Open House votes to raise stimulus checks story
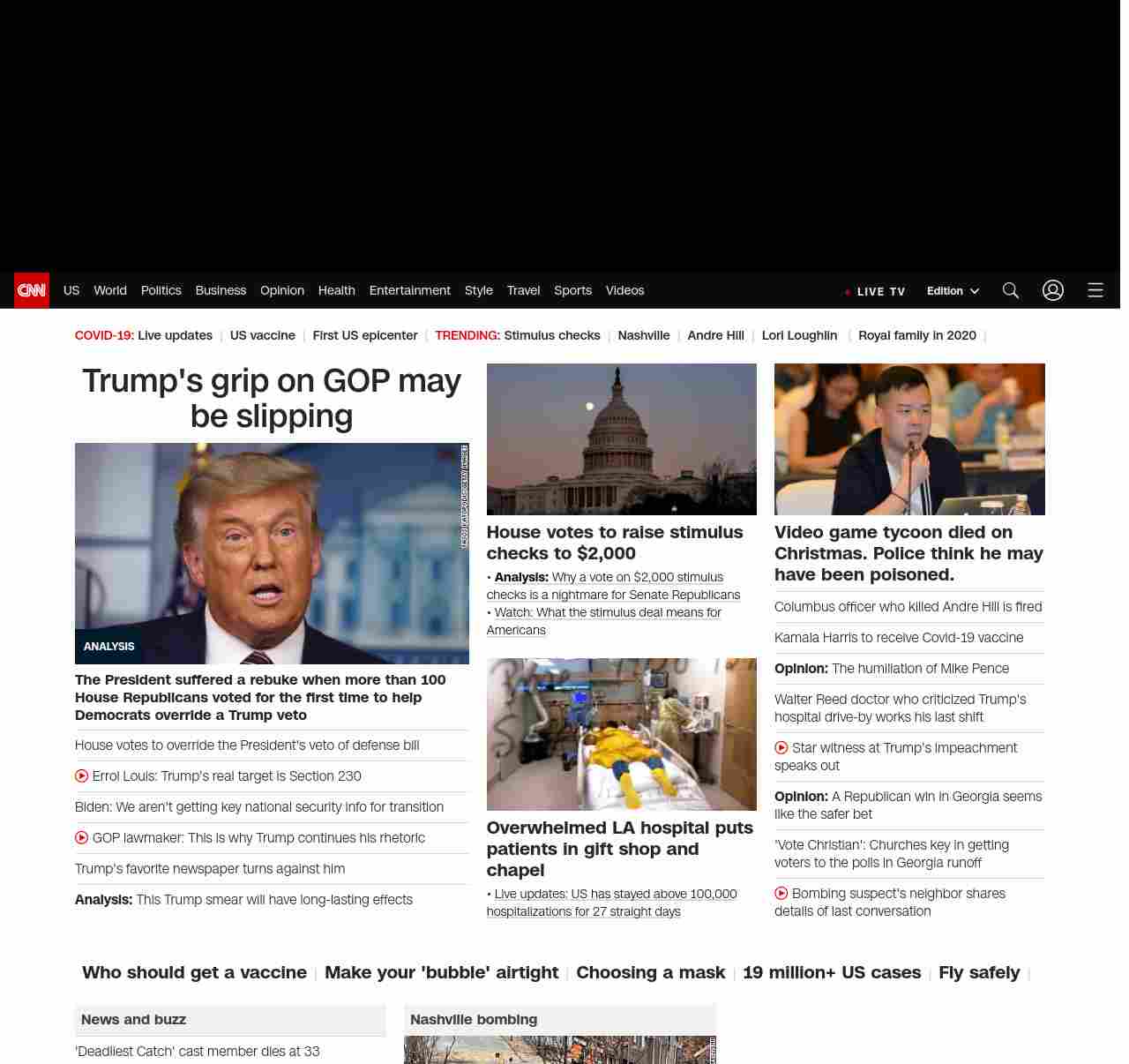This screenshot has height=1064, width=1129. [614, 543]
